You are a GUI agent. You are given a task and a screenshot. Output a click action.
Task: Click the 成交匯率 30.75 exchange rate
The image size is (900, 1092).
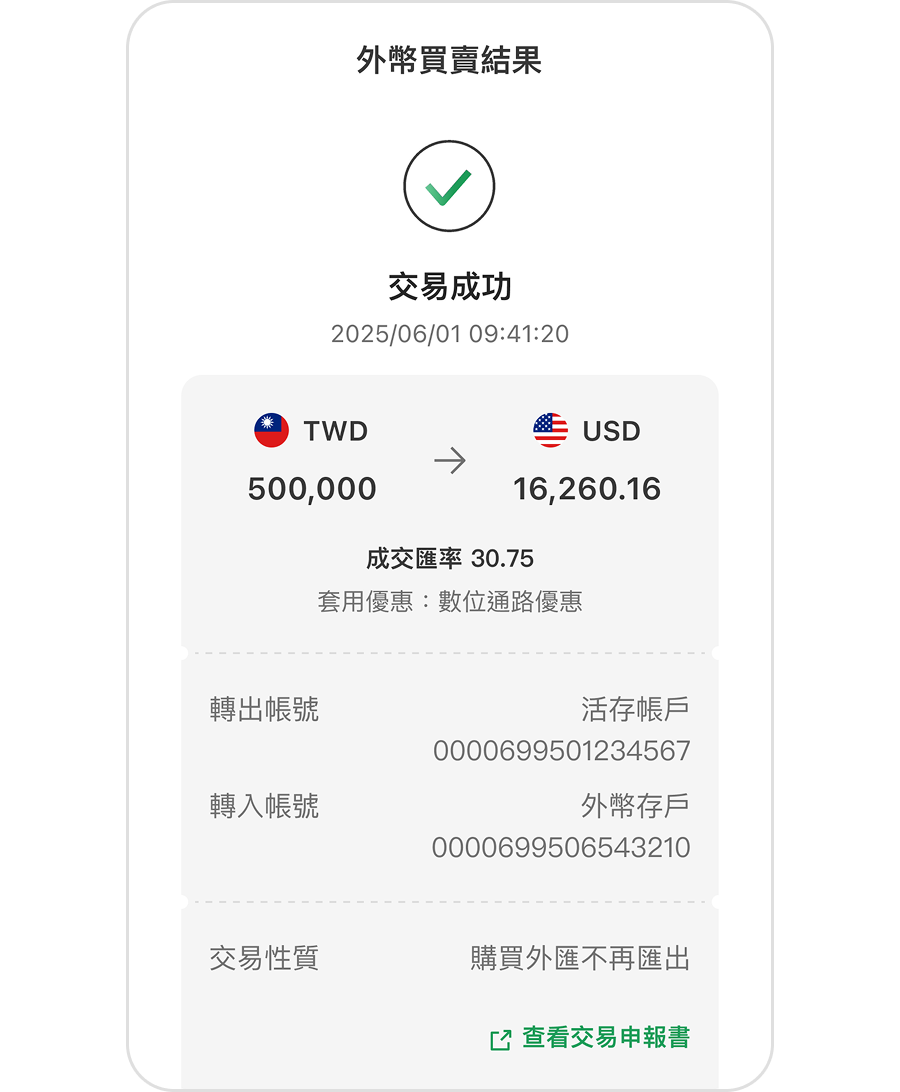click(x=450, y=557)
